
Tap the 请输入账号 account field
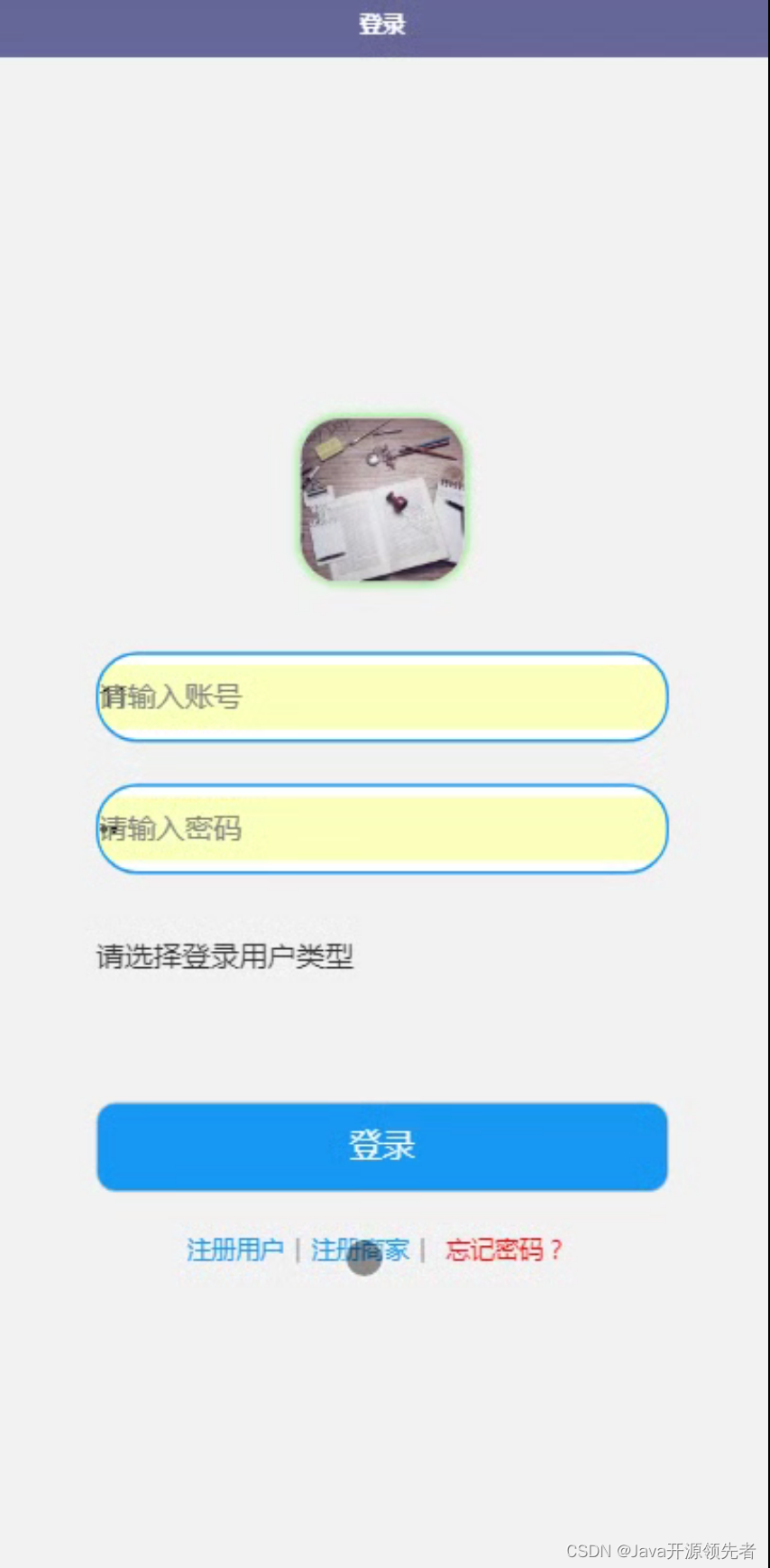point(381,696)
